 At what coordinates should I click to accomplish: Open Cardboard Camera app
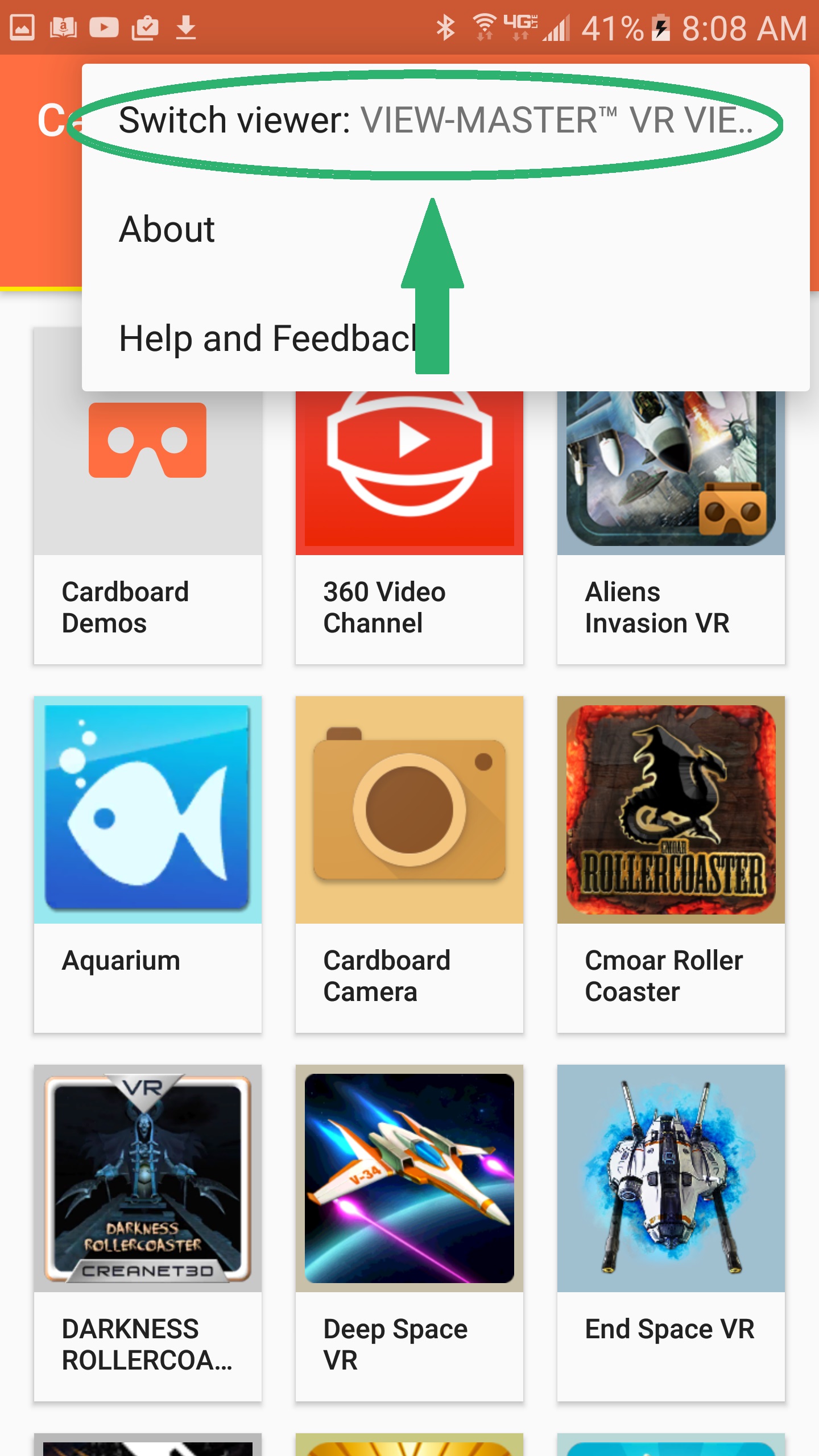click(x=409, y=864)
